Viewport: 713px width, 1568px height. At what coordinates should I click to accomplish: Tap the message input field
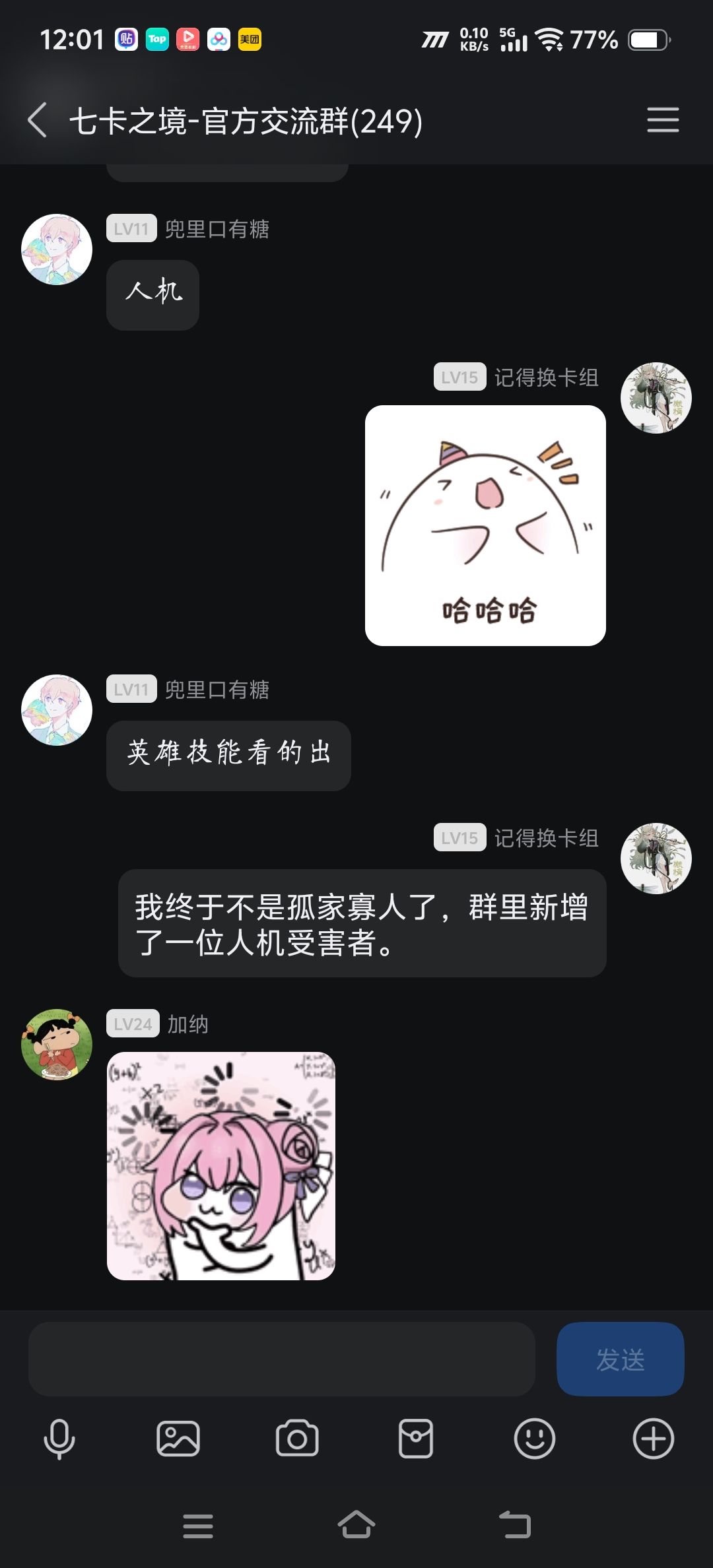coord(282,1359)
